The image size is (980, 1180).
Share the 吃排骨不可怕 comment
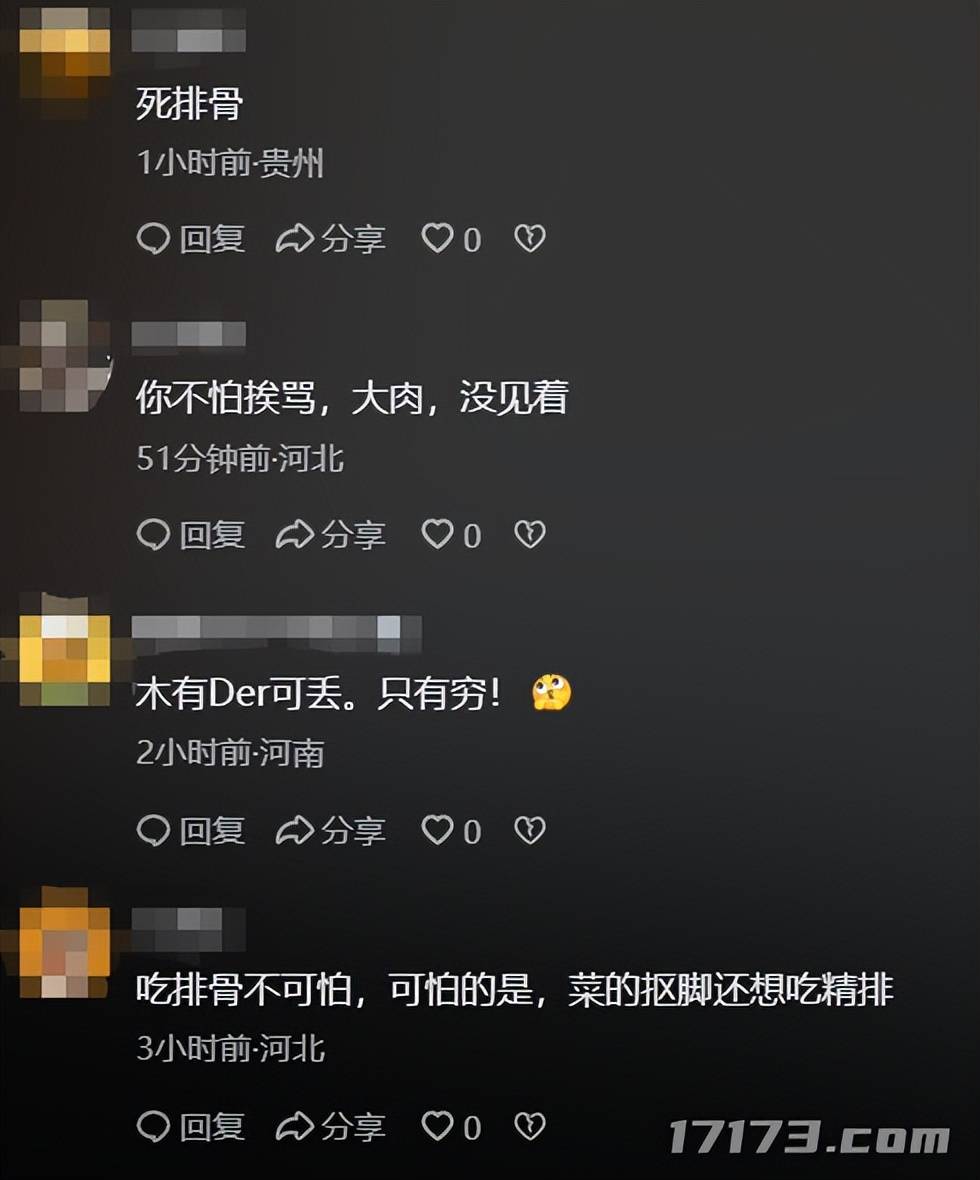(330, 1127)
